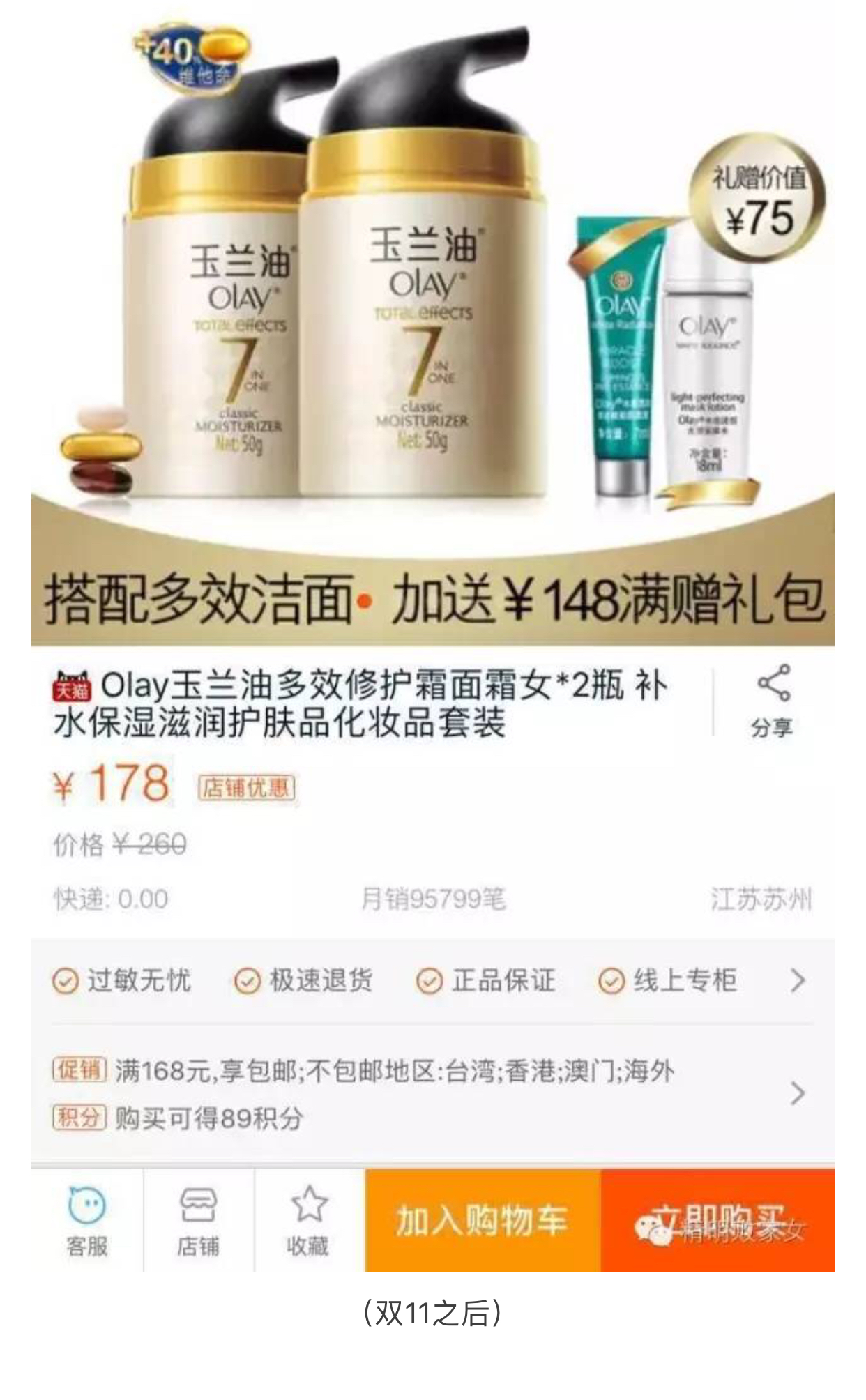Open promotion and points details (促销)
This screenshot has width=866, height=1400.
pyautogui.click(x=798, y=1093)
